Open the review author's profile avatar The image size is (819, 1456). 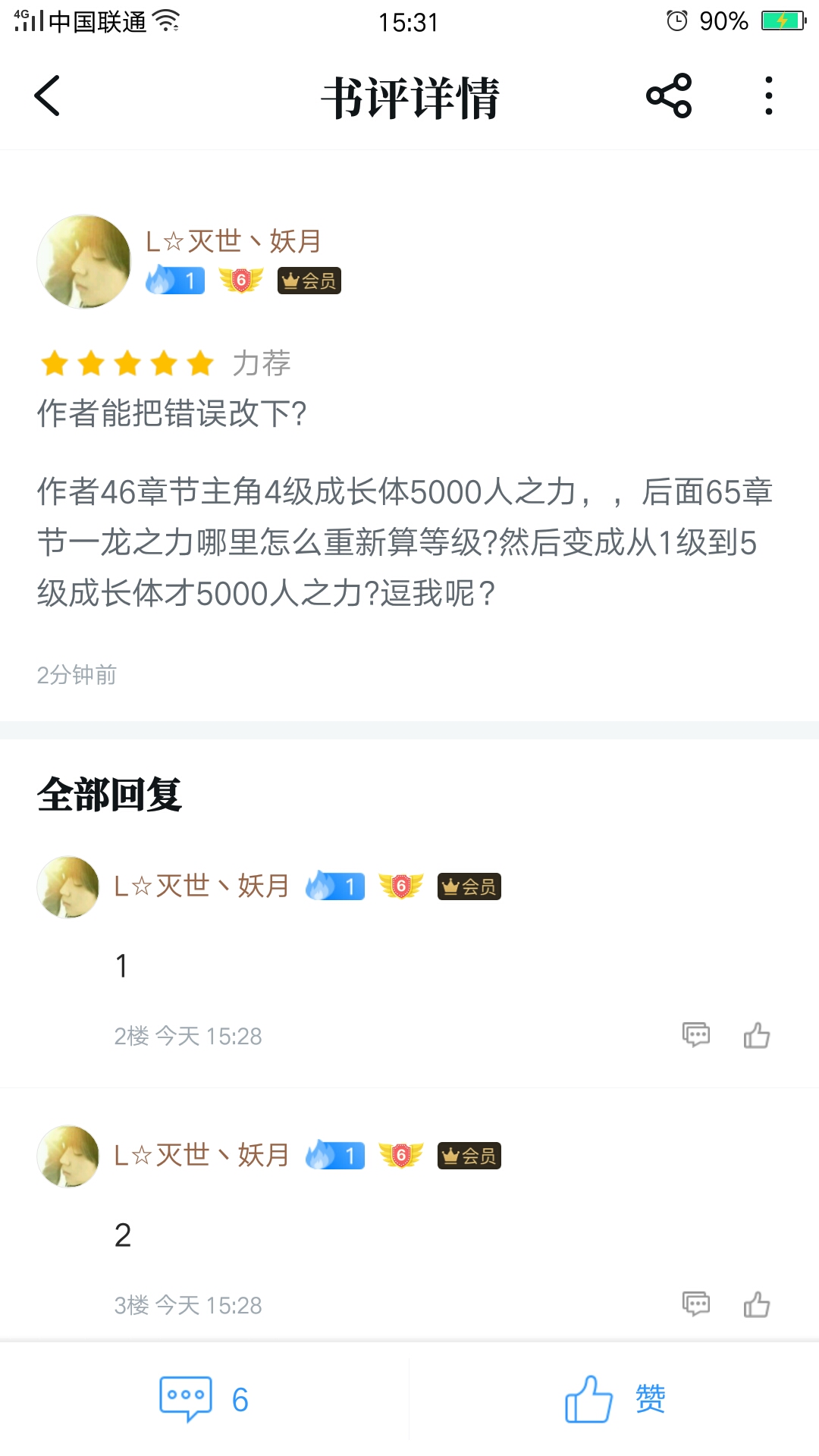click(84, 262)
